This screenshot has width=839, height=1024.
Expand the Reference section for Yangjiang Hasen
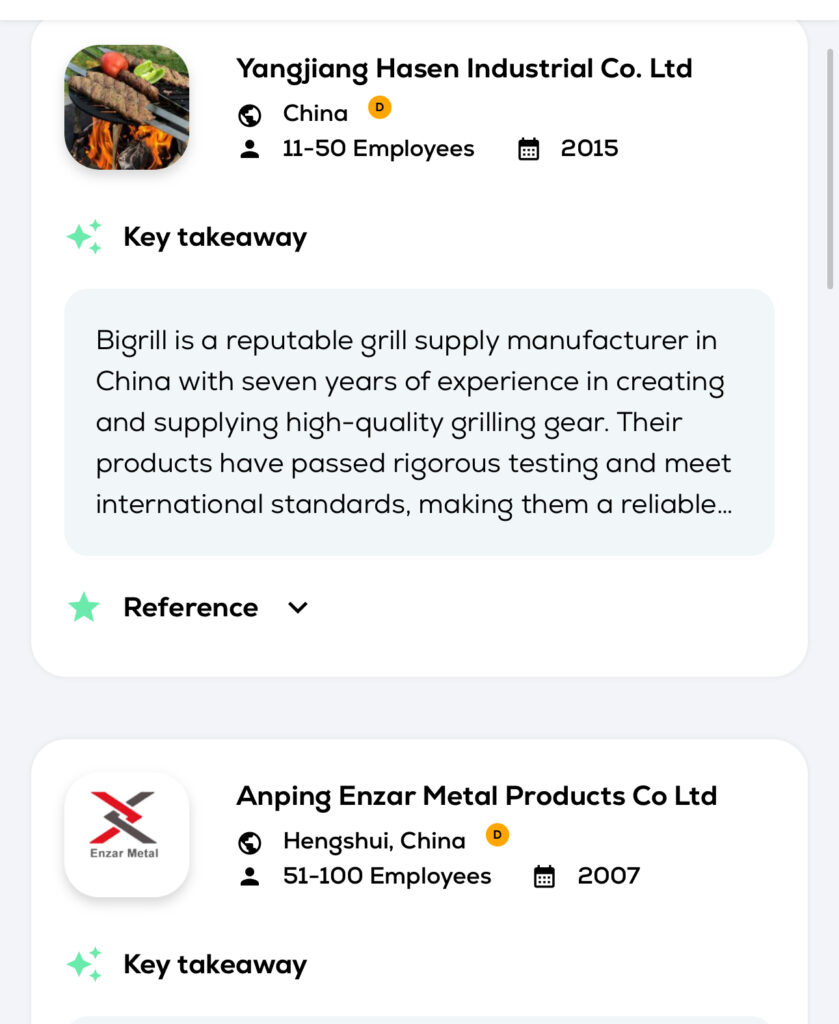[x=297, y=607]
